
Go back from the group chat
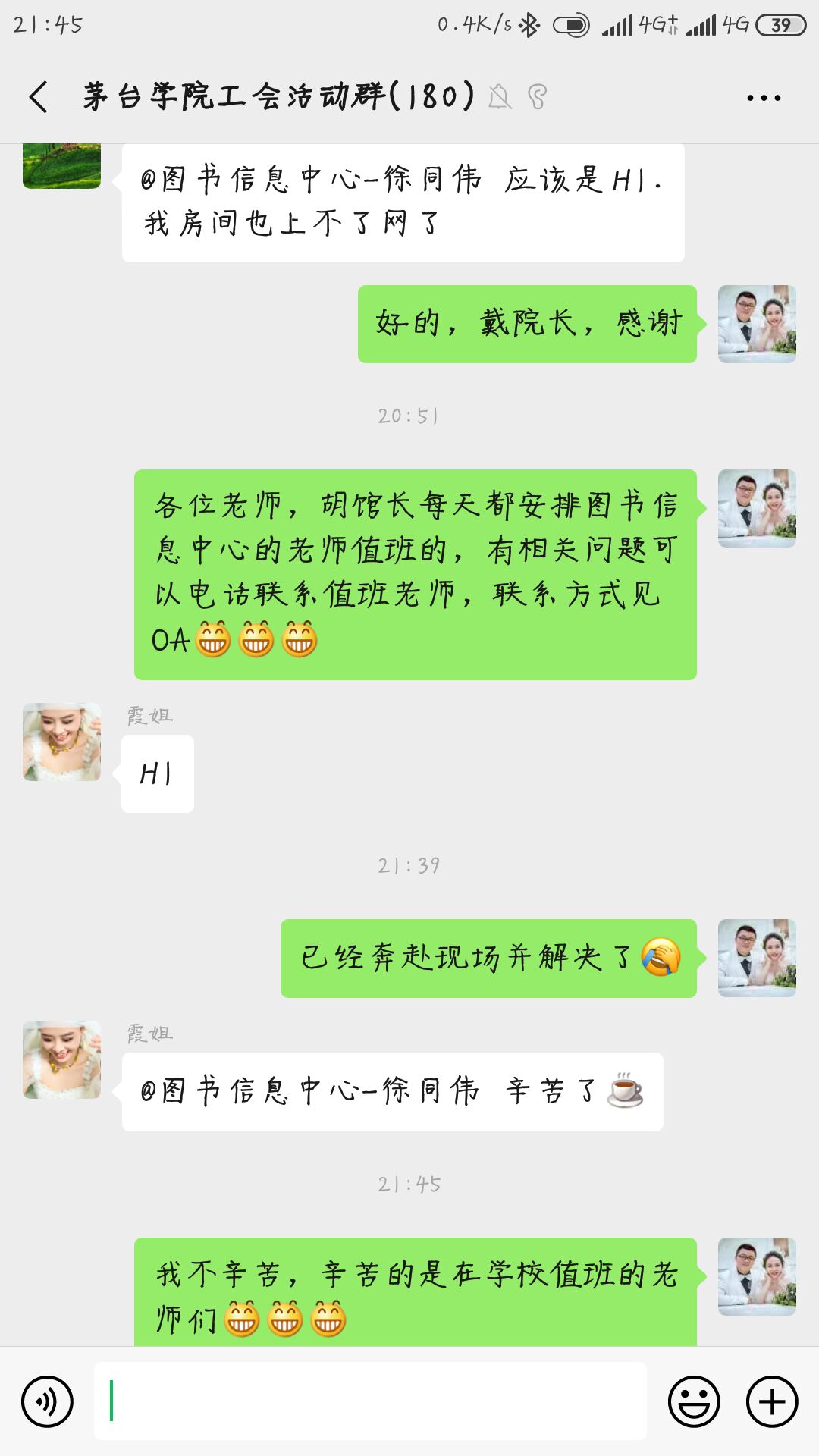pyautogui.click(x=39, y=97)
